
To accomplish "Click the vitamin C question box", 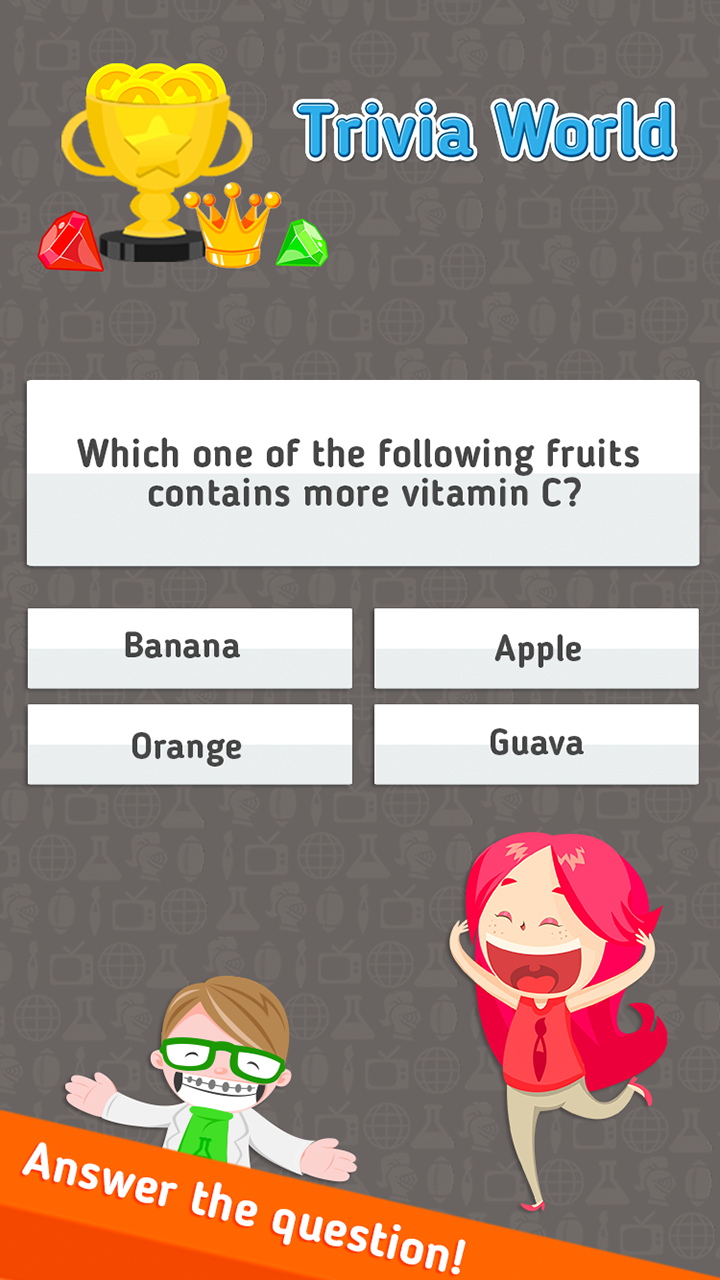I will 360,472.
